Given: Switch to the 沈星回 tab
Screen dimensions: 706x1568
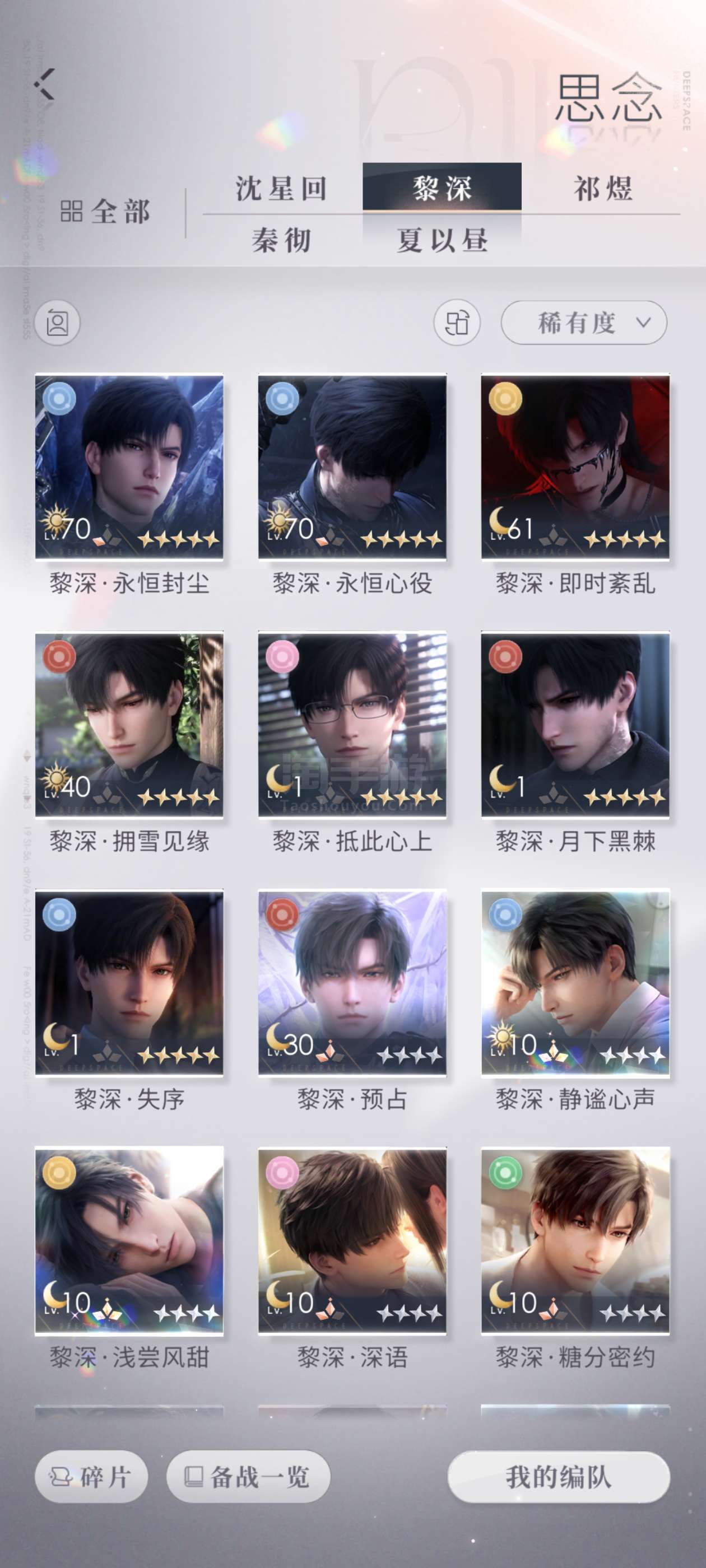Looking at the screenshot, I should pos(281,189).
